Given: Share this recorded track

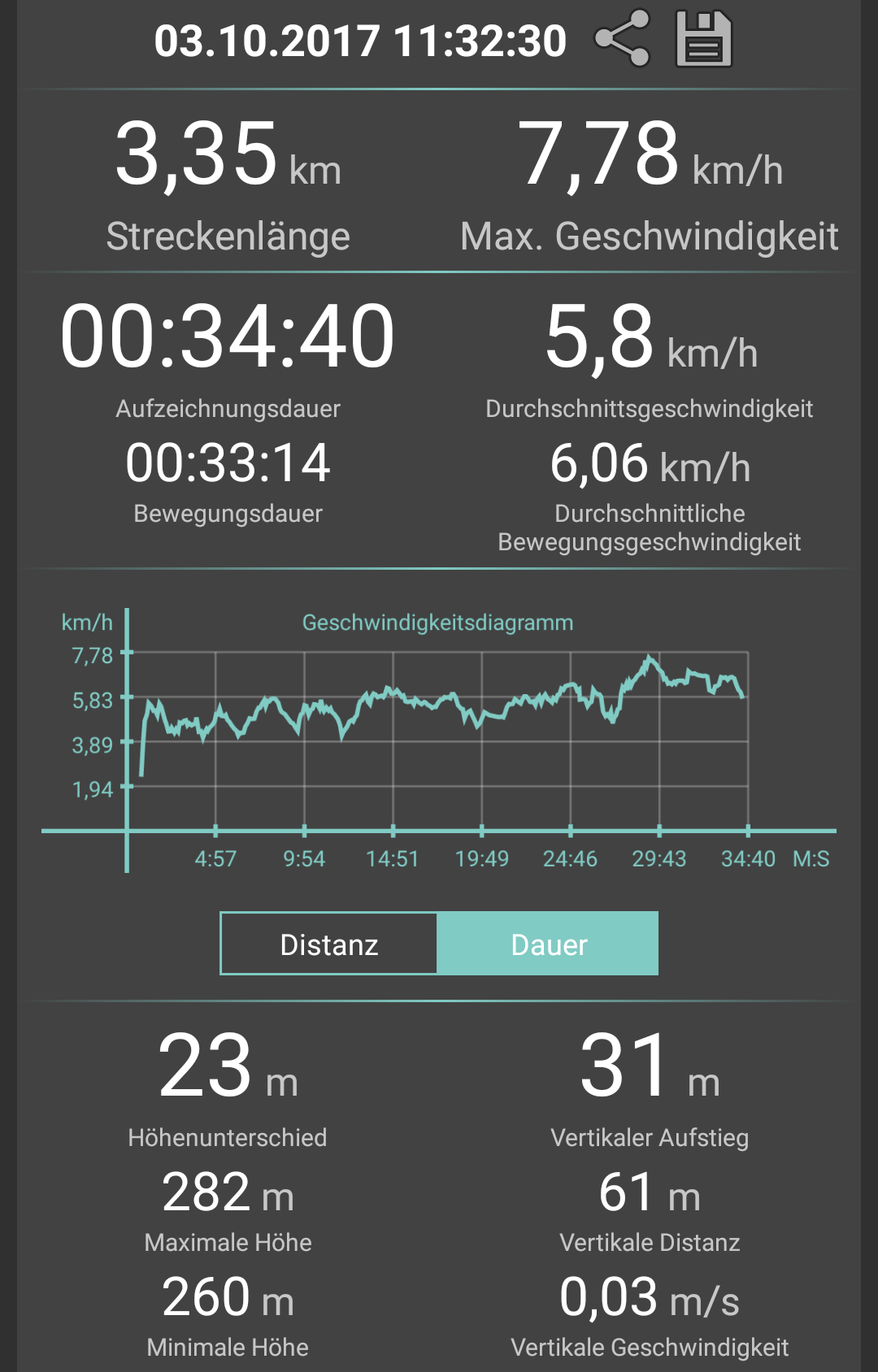Looking at the screenshot, I should [622, 38].
